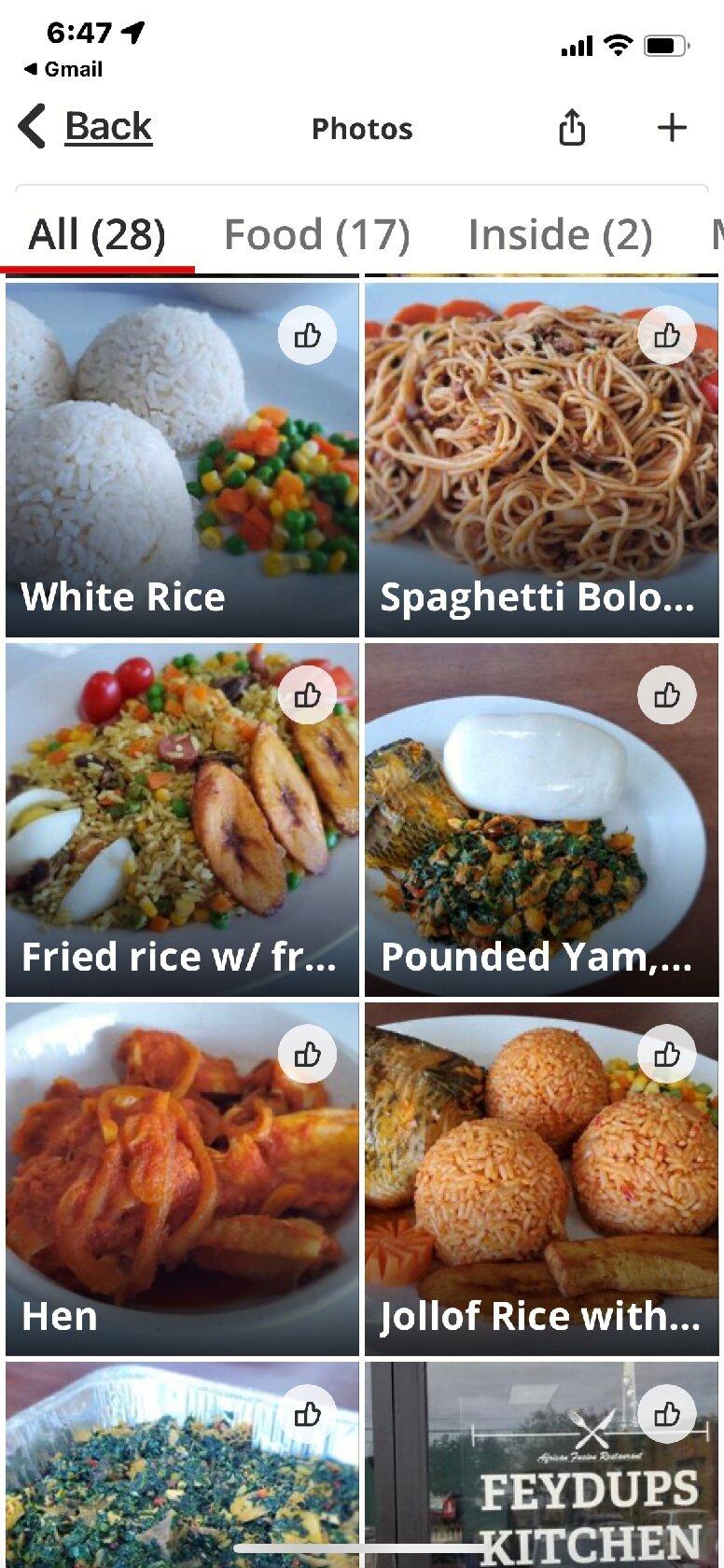724x1568 pixels.
Task: Like the Hen photo
Action: tap(307, 1055)
